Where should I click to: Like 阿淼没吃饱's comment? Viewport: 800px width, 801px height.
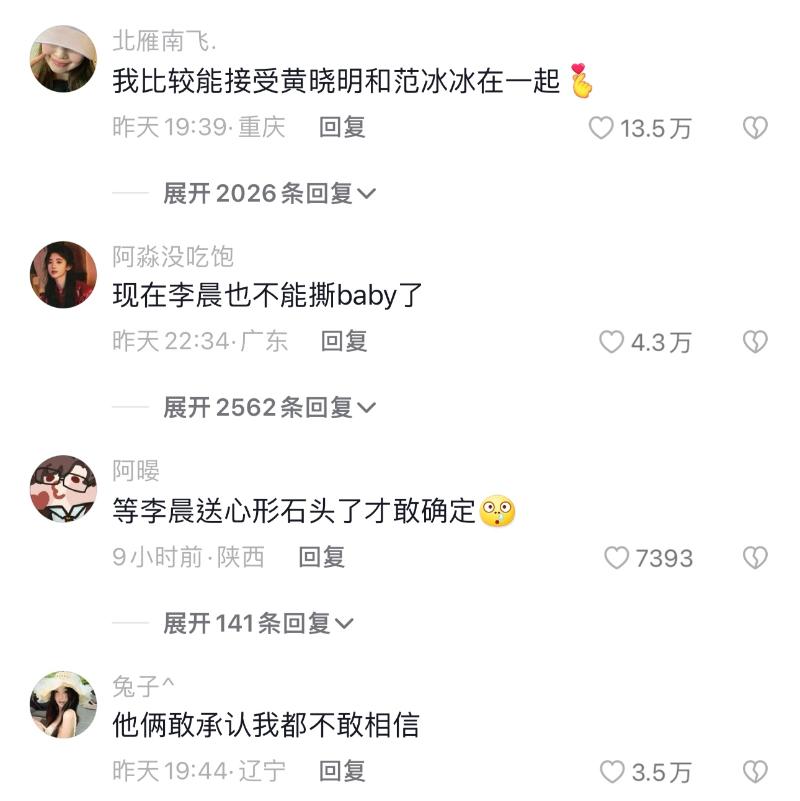pos(611,342)
